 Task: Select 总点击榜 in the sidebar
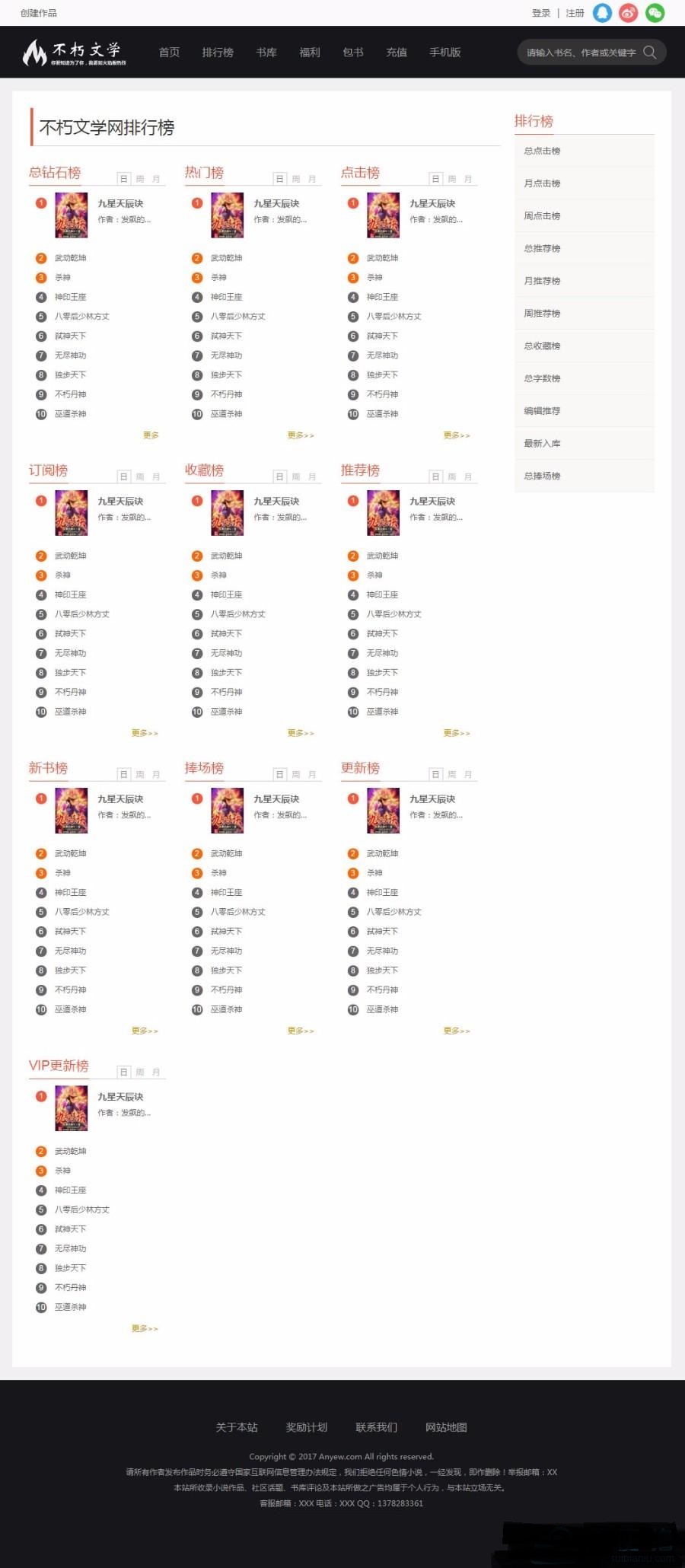[x=585, y=151]
